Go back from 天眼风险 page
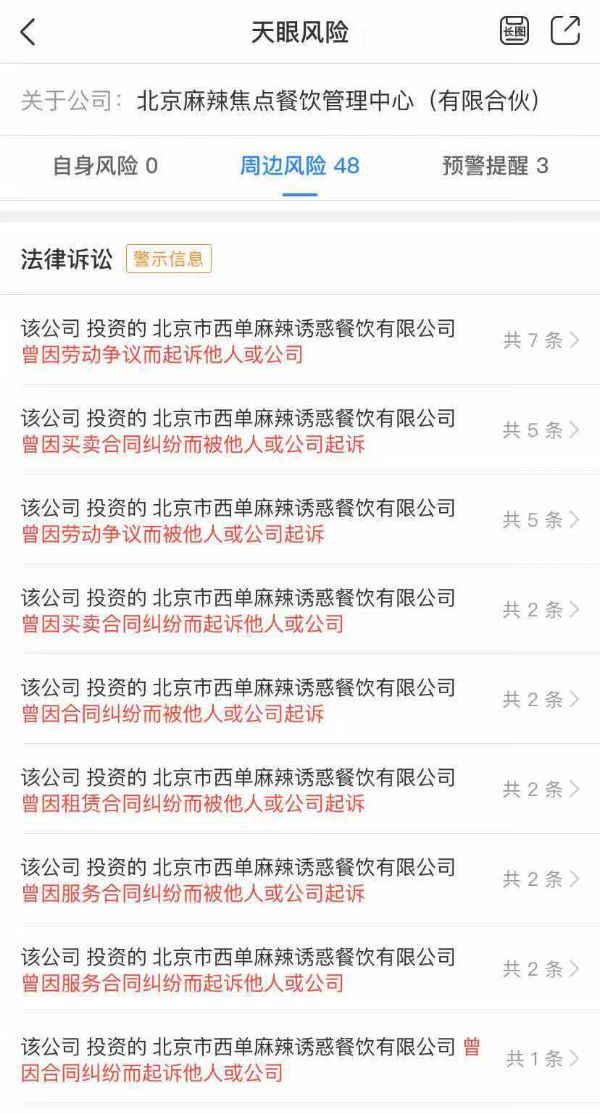The image size is (600, 1114). coord(28,32)
